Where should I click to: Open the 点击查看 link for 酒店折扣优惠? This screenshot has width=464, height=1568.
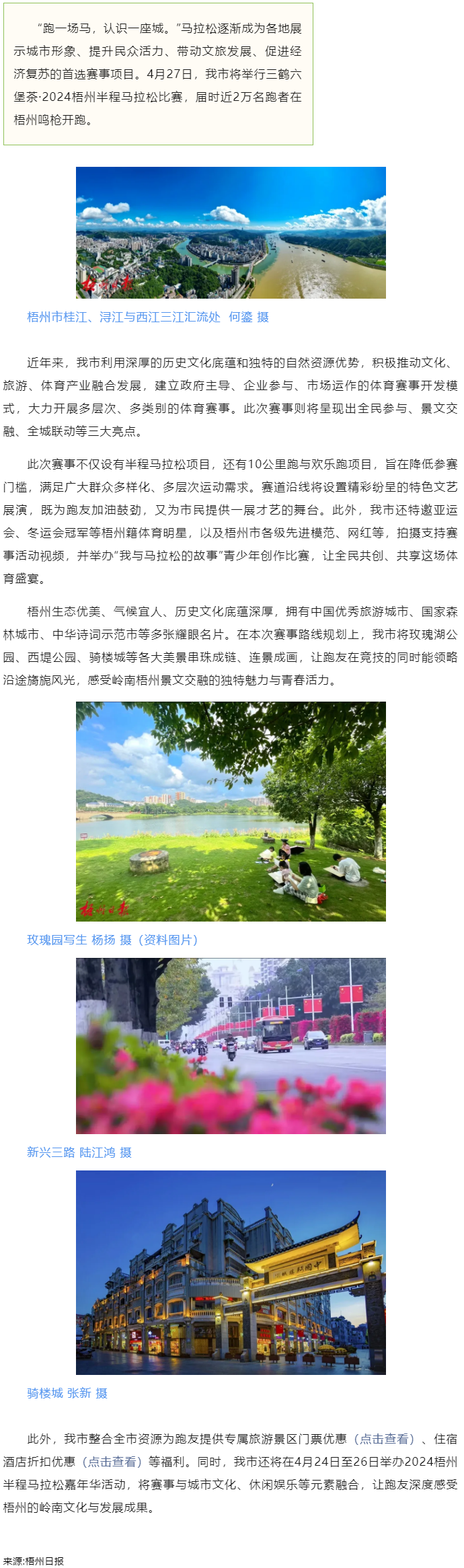tap(112, 1462)
